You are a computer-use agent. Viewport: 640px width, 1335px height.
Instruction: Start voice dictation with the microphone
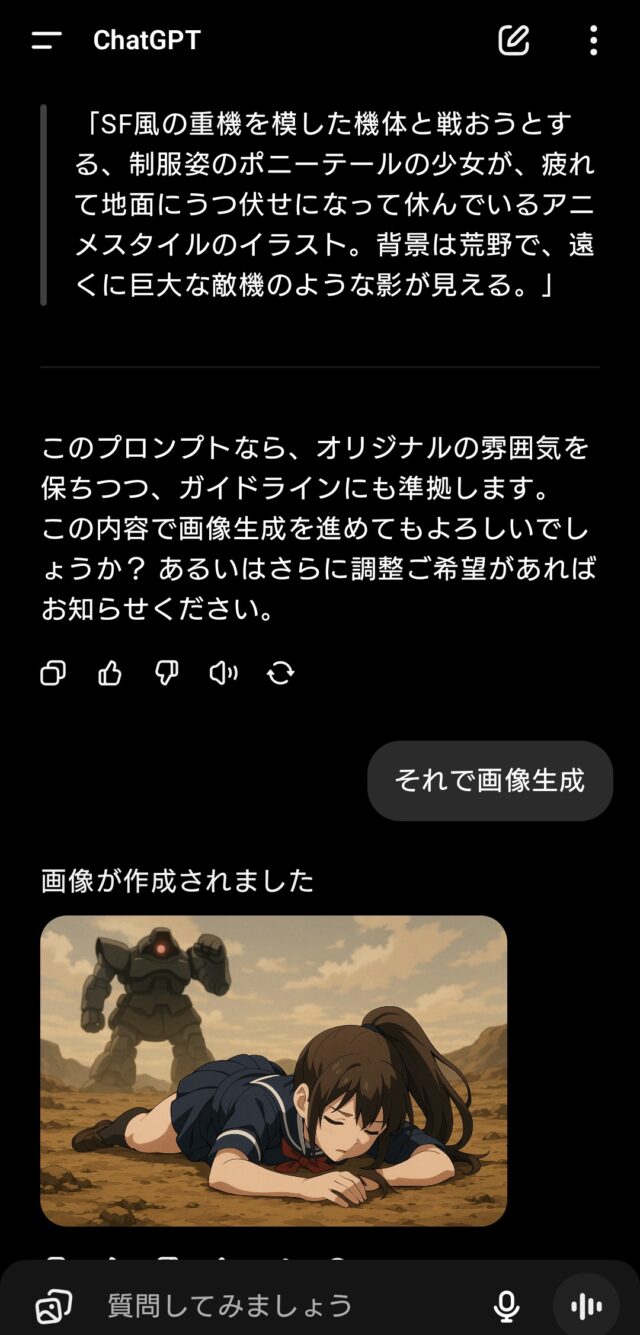pos(507,1306)
